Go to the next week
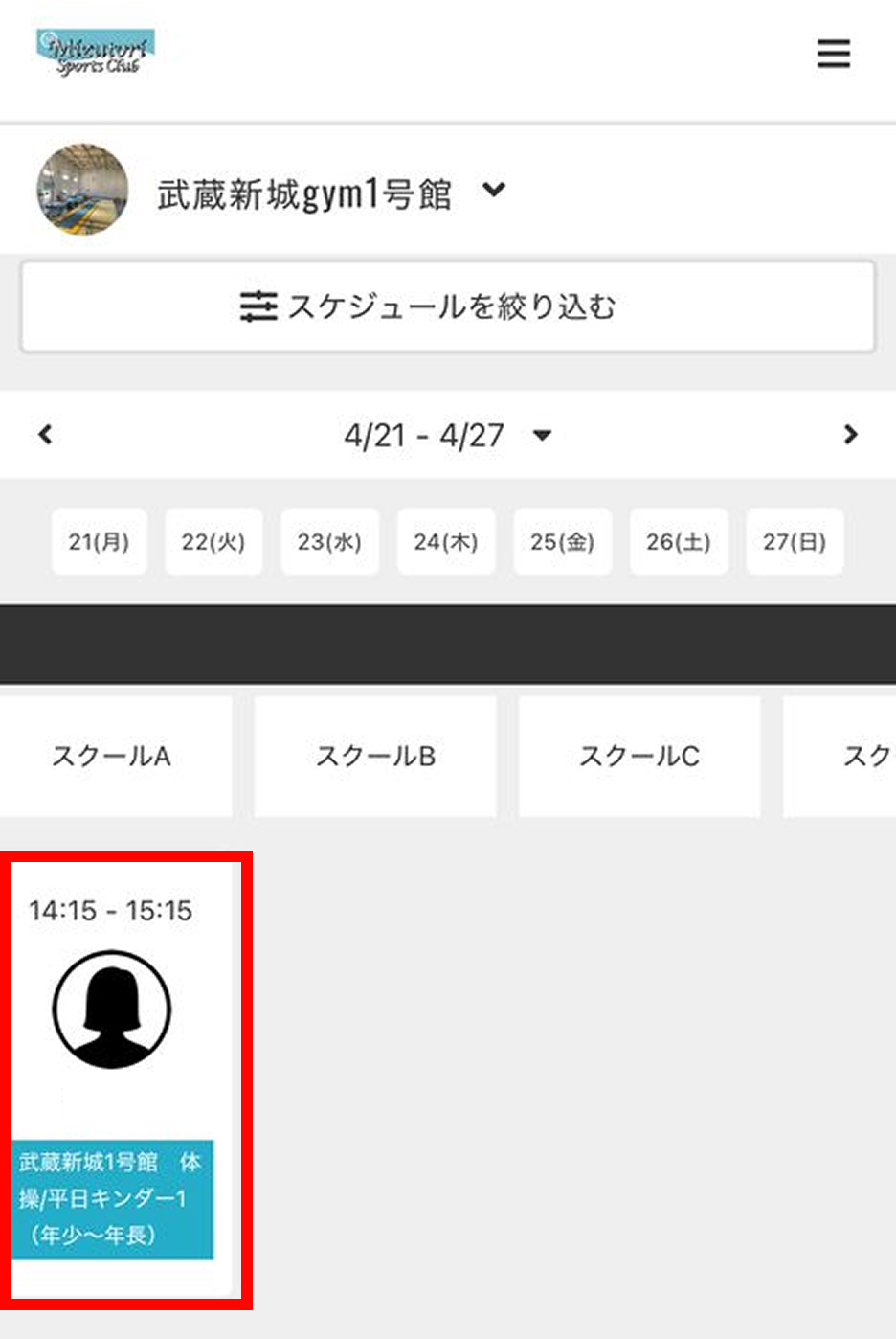Screen dimensions: 896x1339 pos(849,435)
